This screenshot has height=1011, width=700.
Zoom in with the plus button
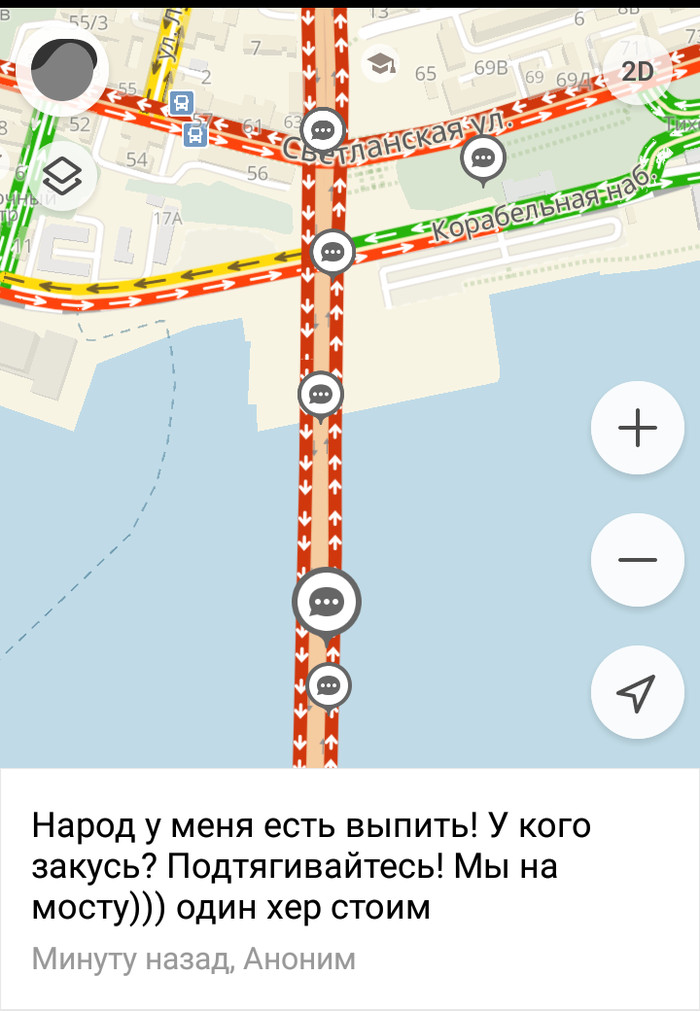point(637,428)
